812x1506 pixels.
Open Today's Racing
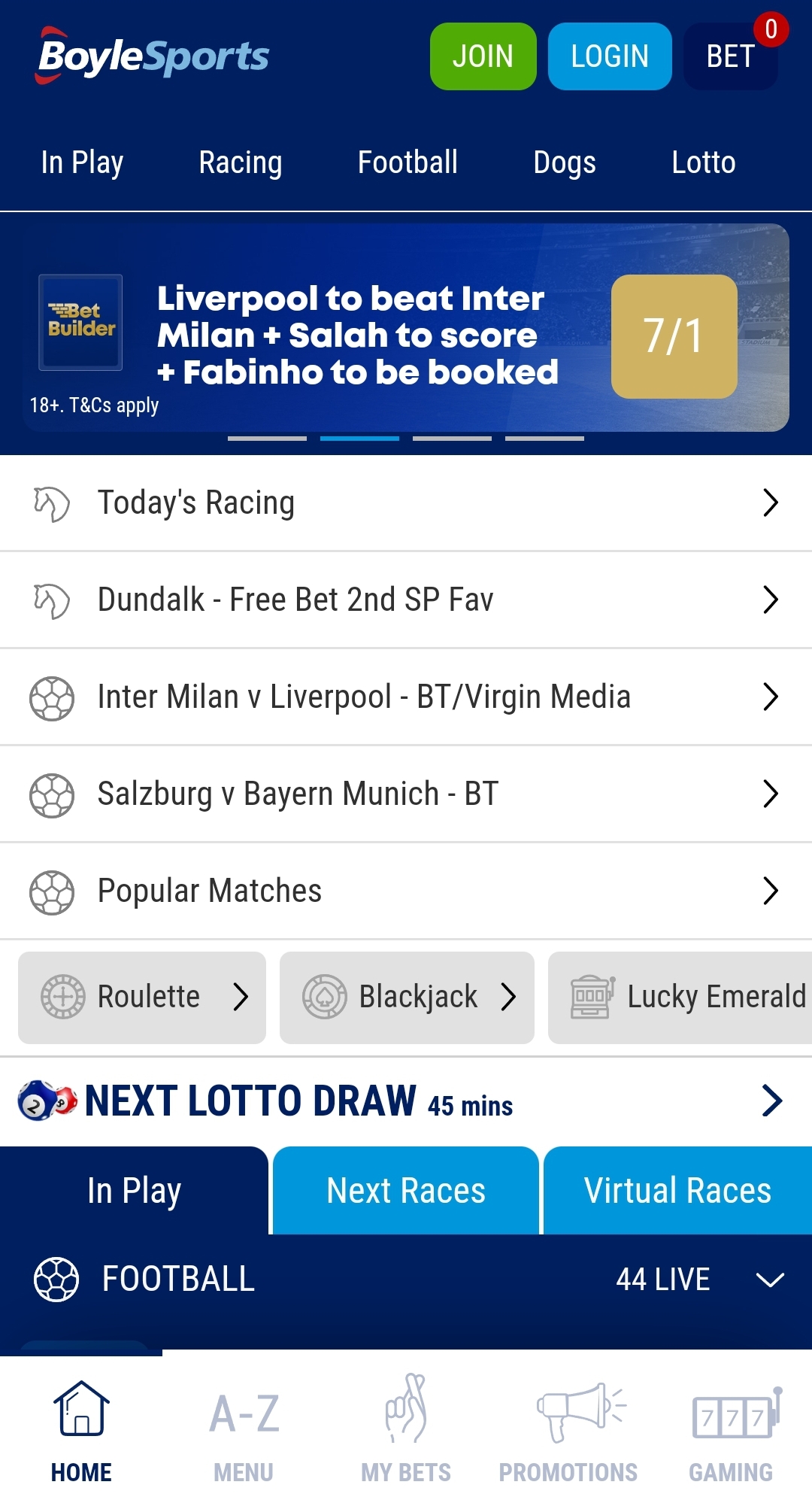pos(406,503)
